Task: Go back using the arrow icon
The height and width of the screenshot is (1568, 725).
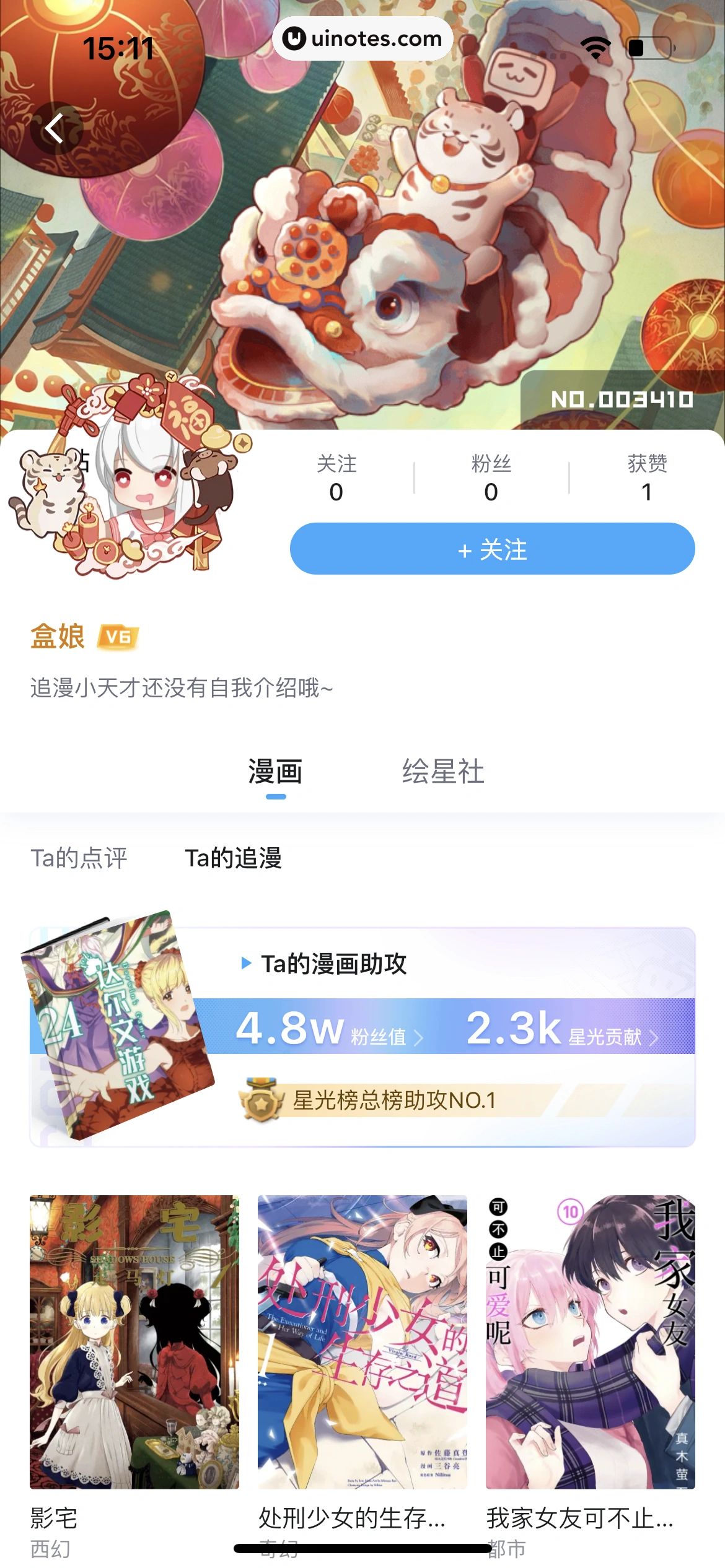Action: click(x=56, y=128)
